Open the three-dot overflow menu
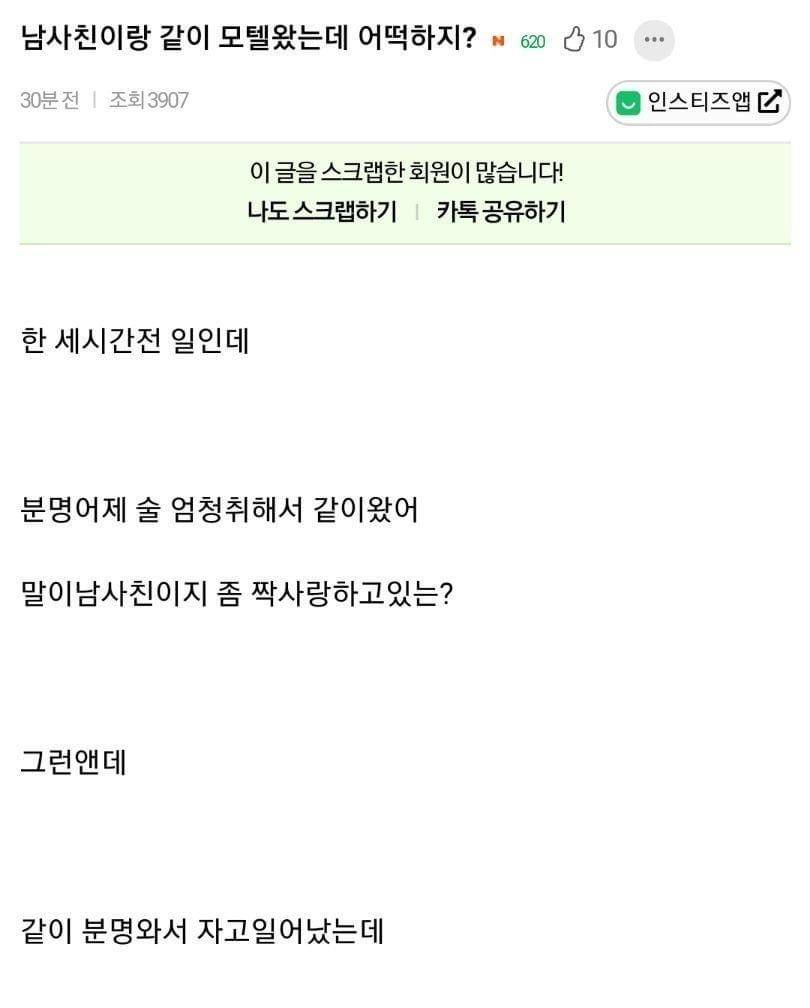This screenshot has height=1008, width=810. click(x=654, y=40)
